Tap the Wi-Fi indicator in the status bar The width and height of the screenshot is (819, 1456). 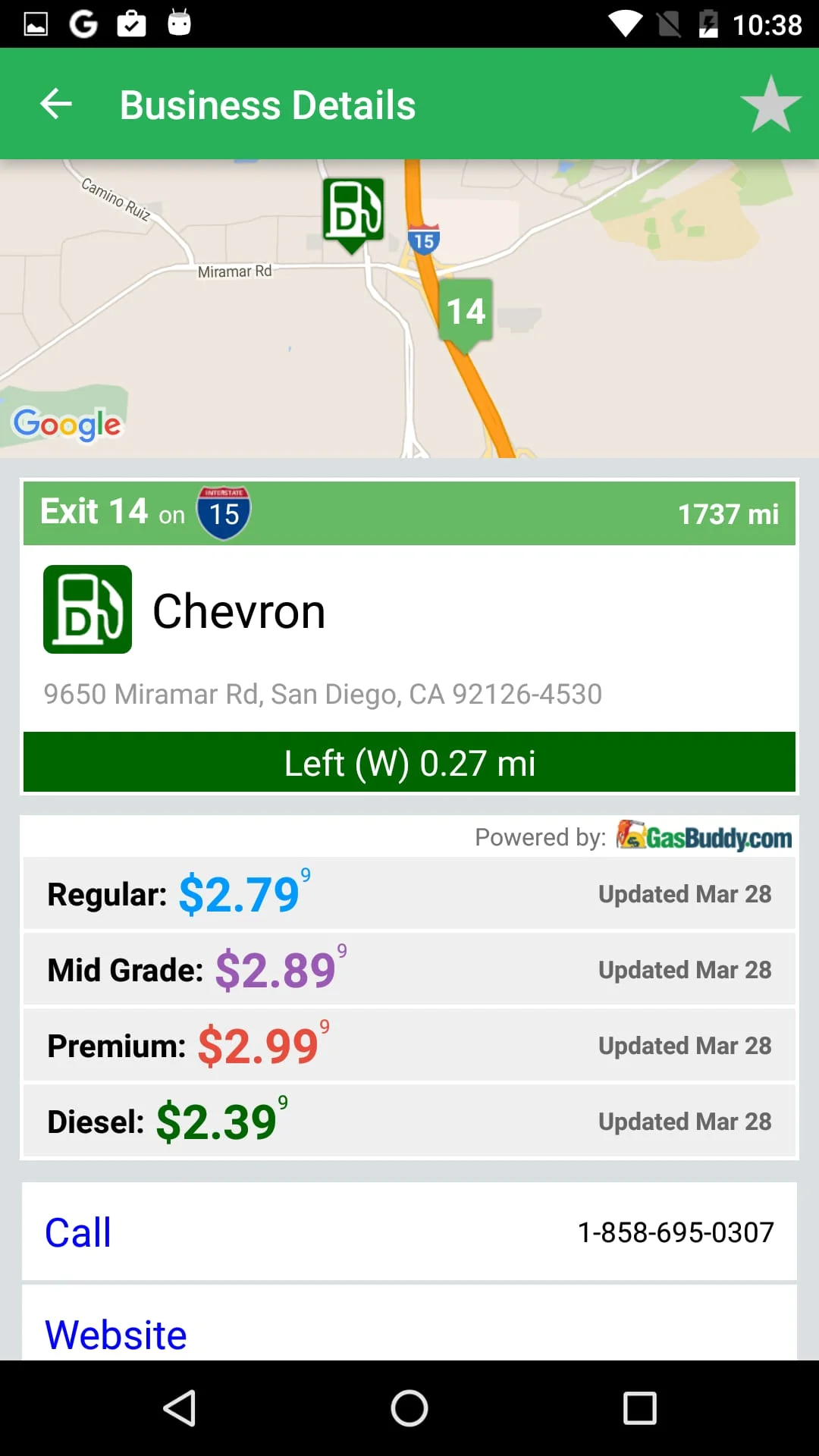coord(624,23)
